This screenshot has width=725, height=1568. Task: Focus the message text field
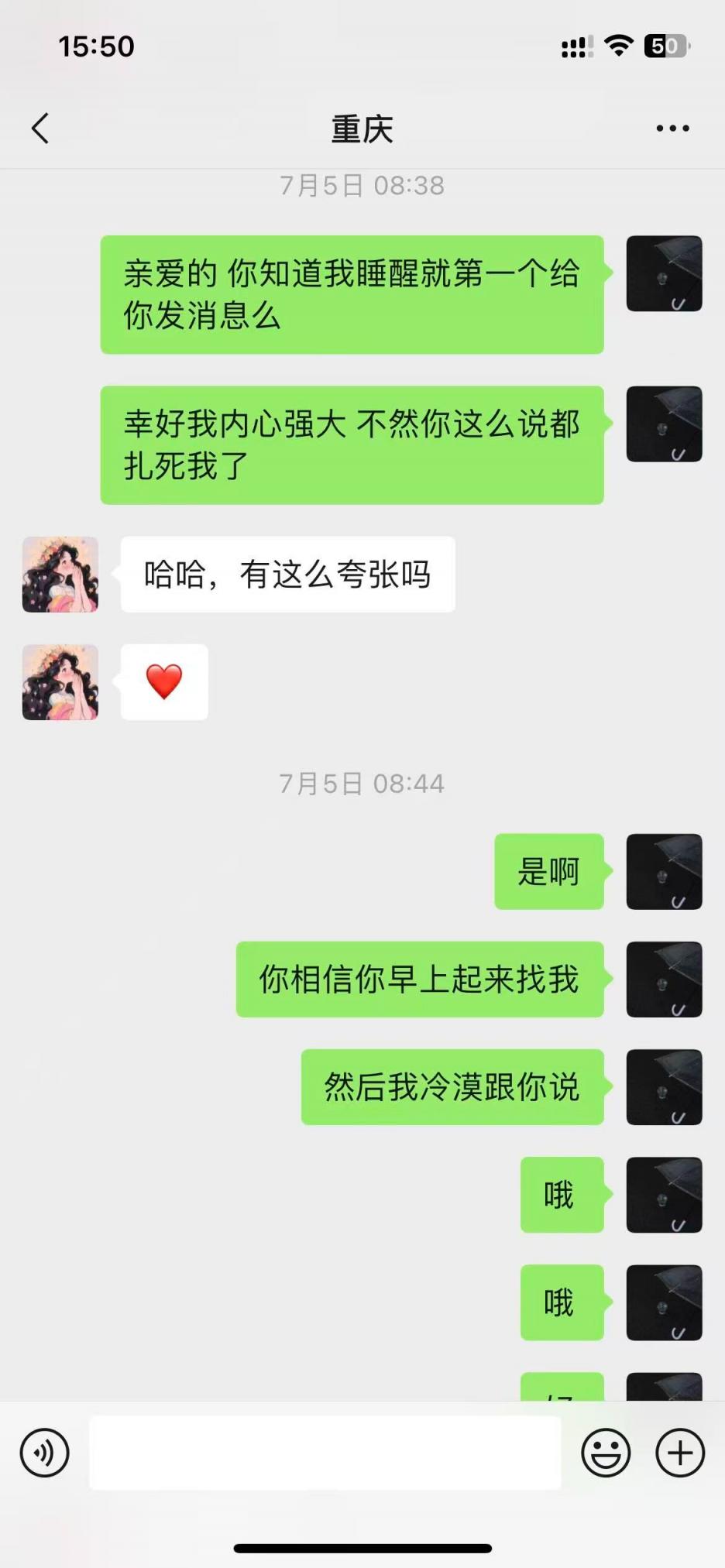(325, 1453)
